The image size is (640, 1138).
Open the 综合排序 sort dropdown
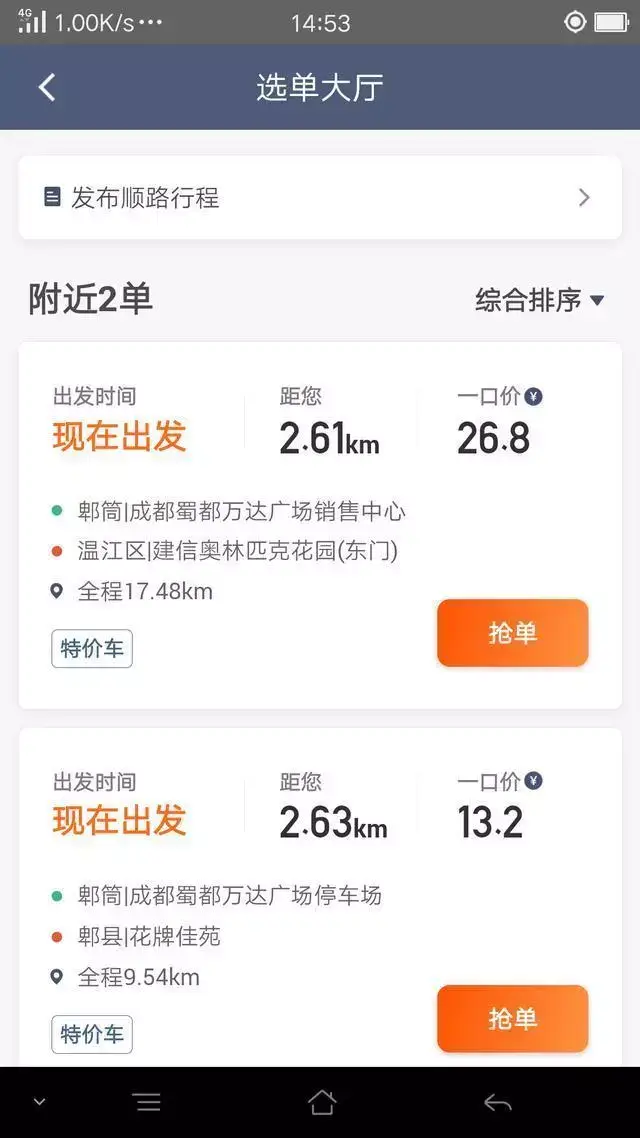540,300
